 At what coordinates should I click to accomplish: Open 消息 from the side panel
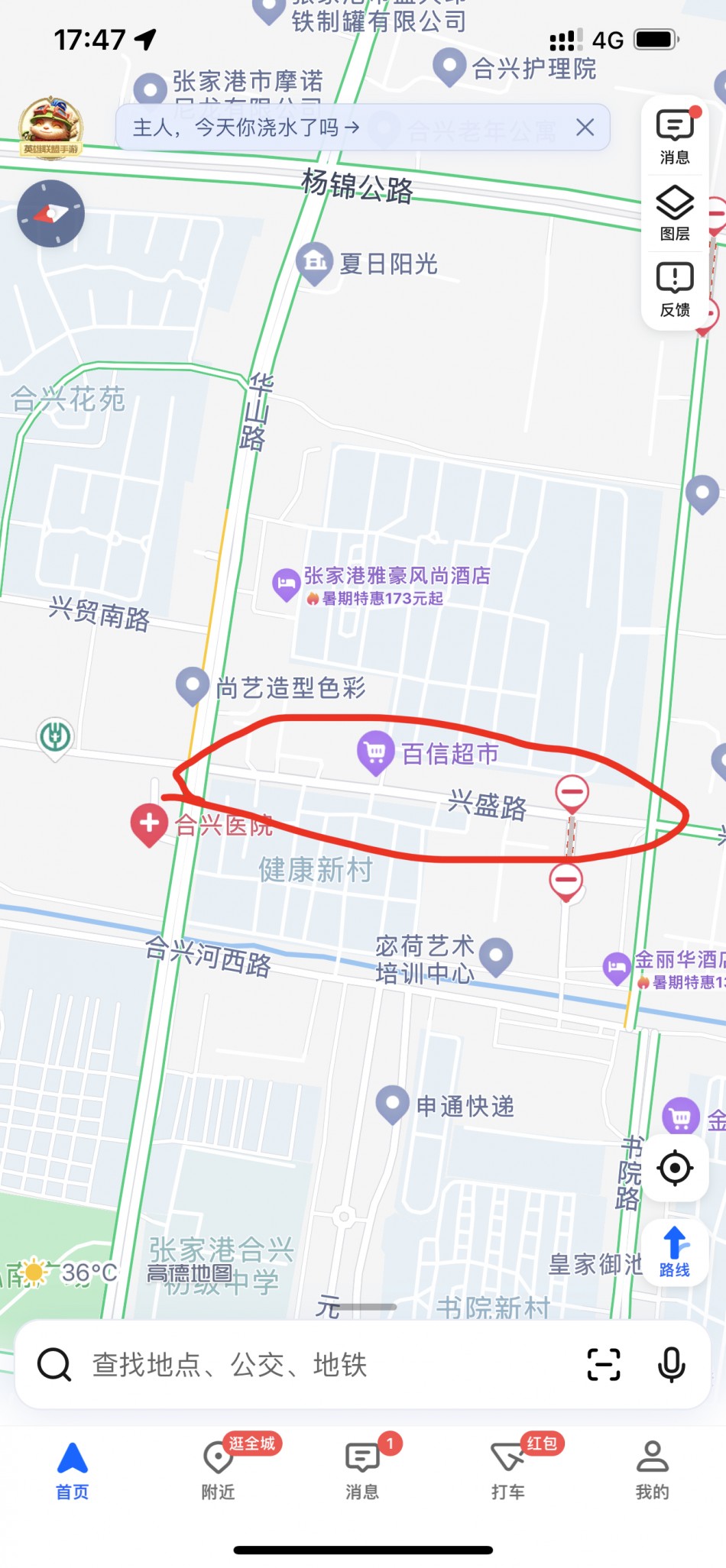tap(675, 137)
